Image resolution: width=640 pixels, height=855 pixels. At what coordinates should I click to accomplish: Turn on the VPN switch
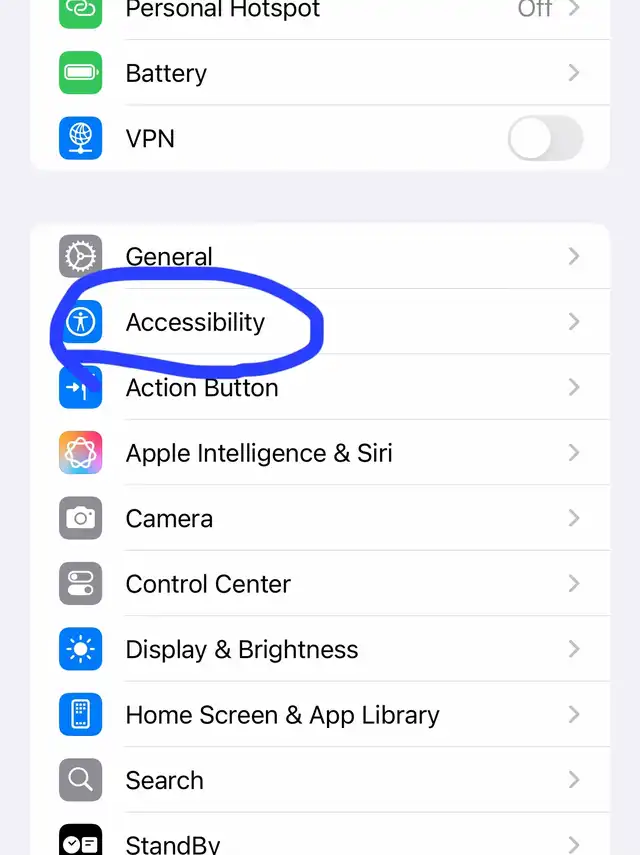click(x=545, y=138)
